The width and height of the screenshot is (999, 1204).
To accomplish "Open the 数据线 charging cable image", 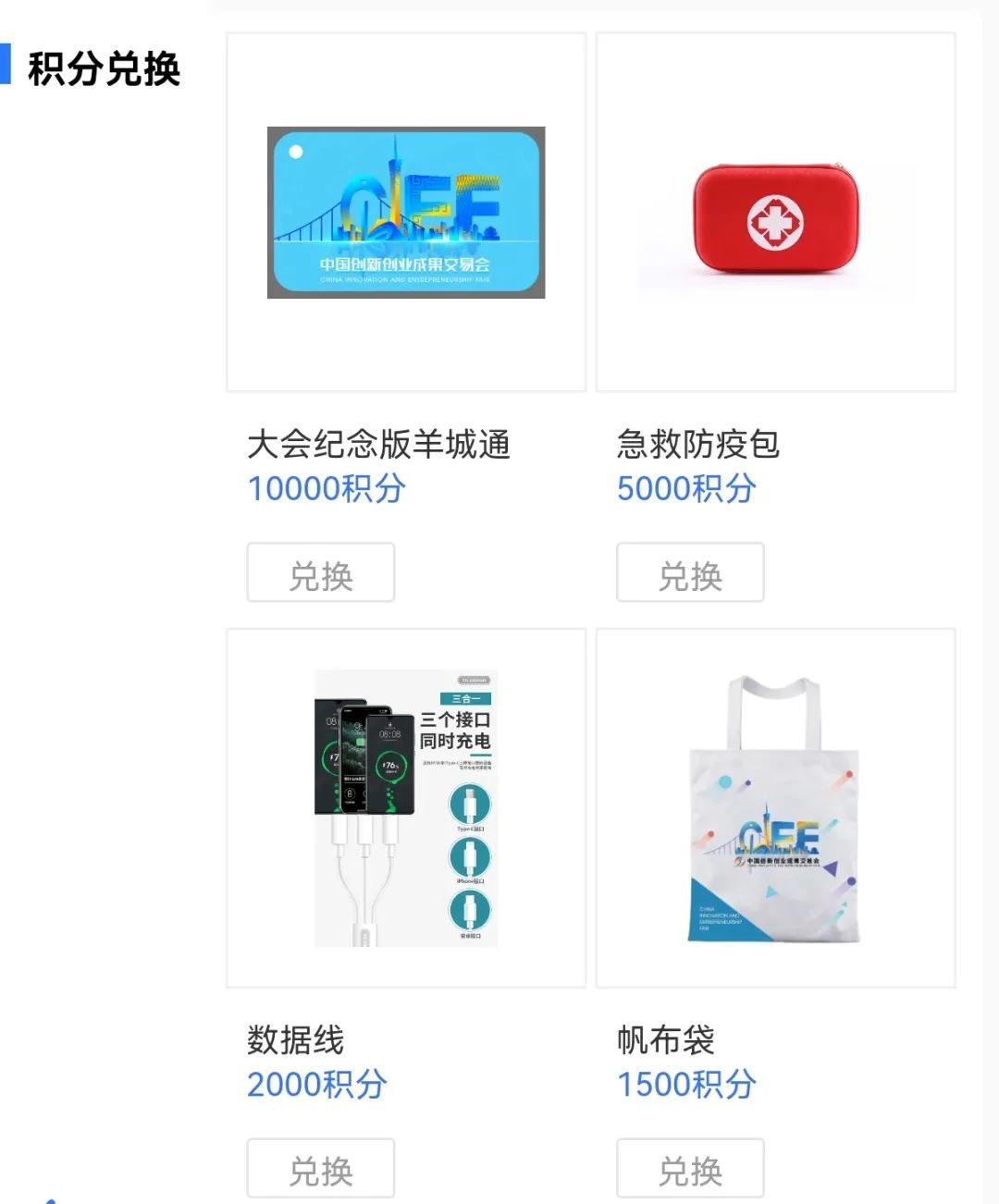I will coord(406,808).
